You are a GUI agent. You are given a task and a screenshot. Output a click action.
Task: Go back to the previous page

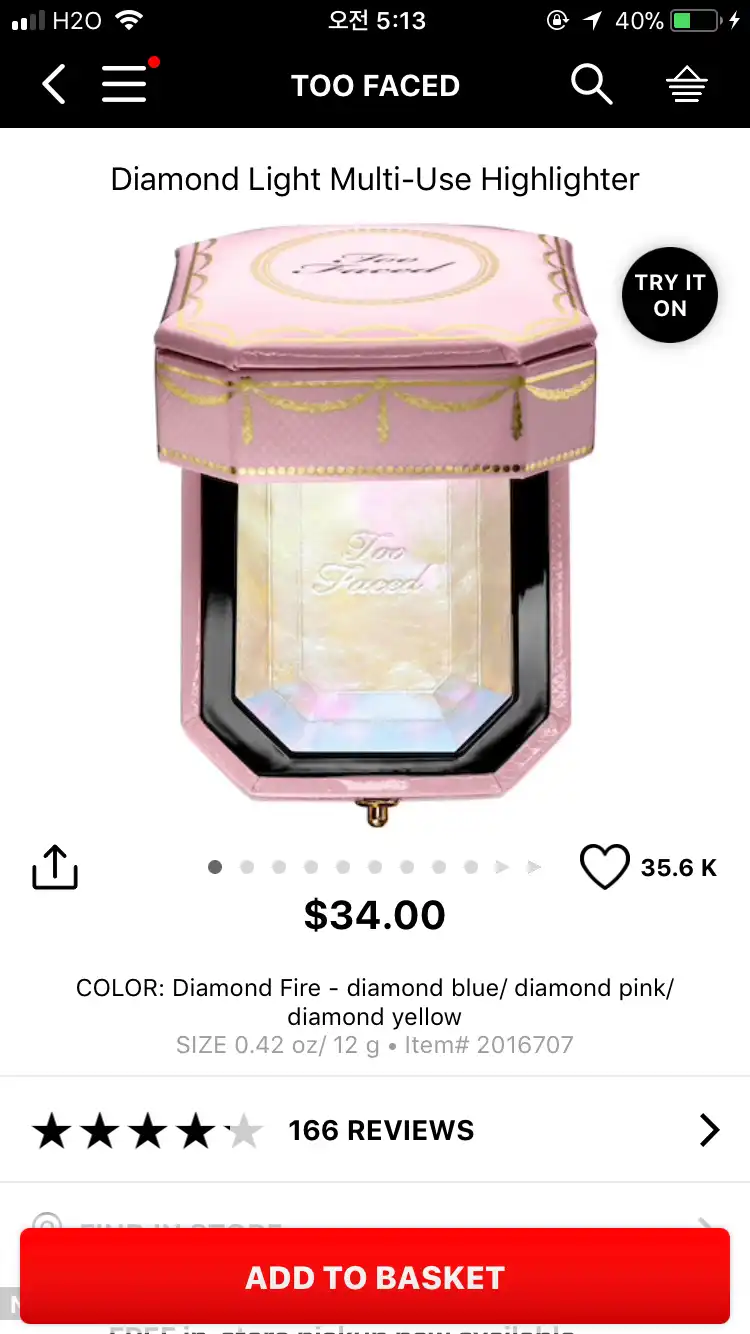point(54,85)
